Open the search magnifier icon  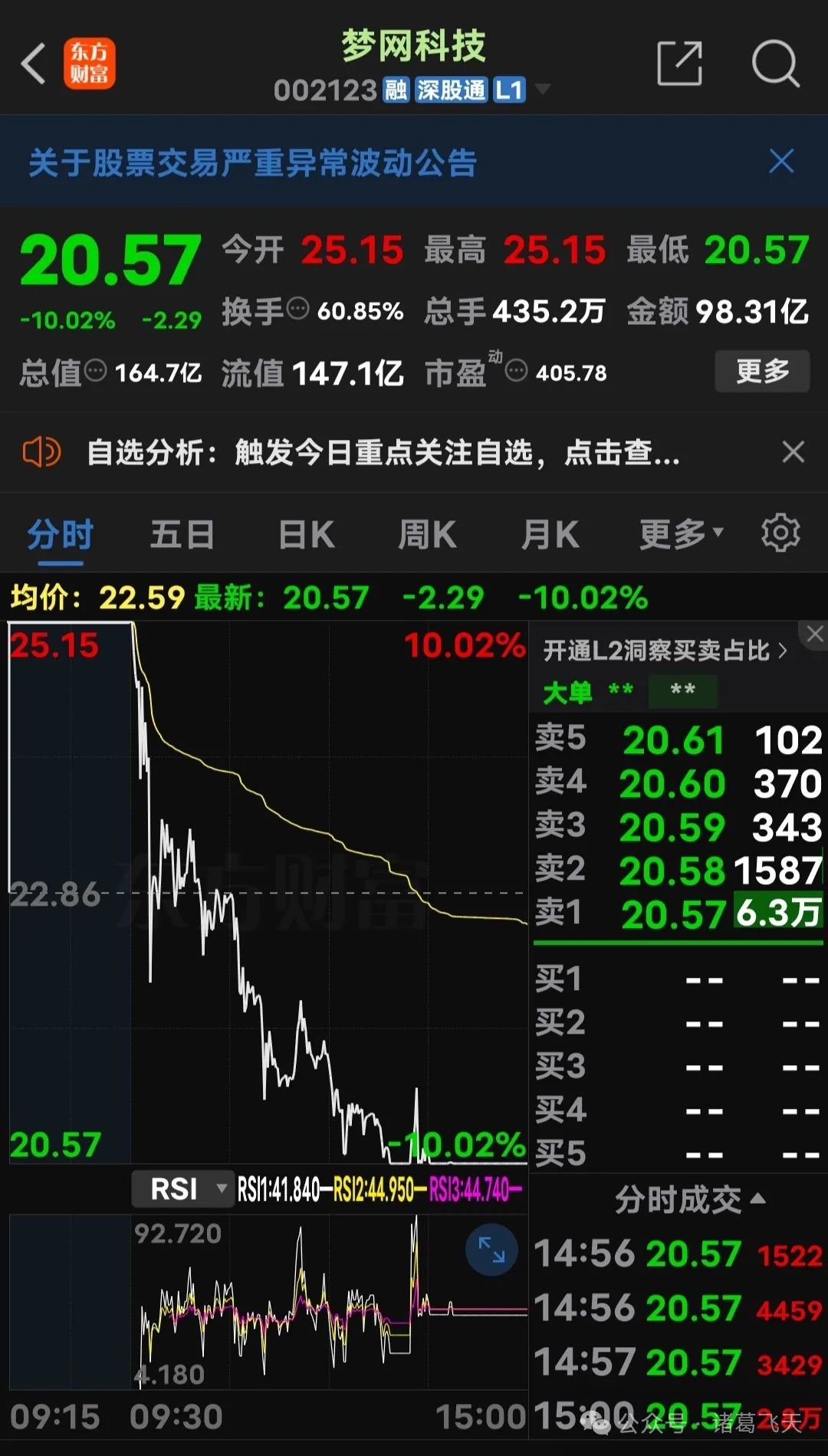click(777, 63)
